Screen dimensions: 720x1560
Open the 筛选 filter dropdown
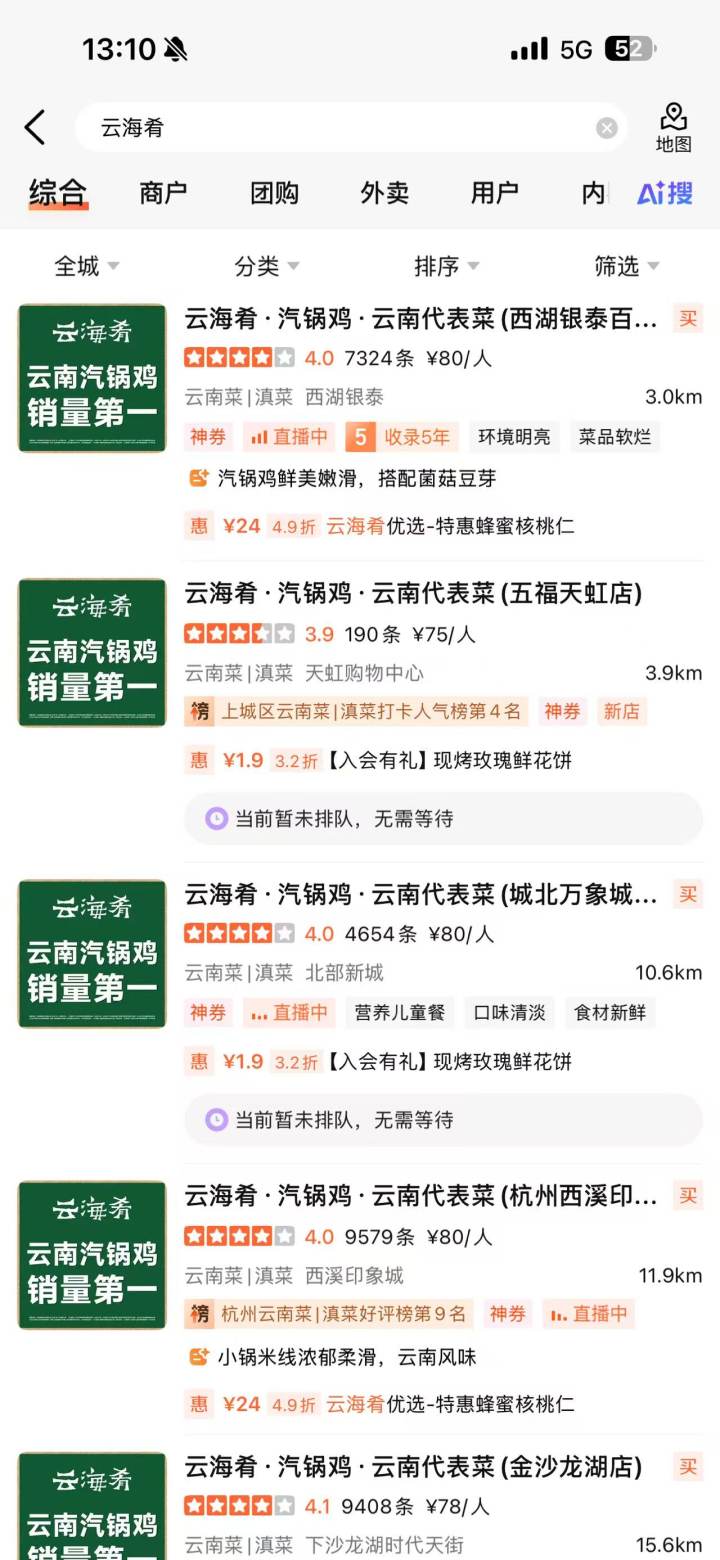pyautogui.click(x=627, y=266)
